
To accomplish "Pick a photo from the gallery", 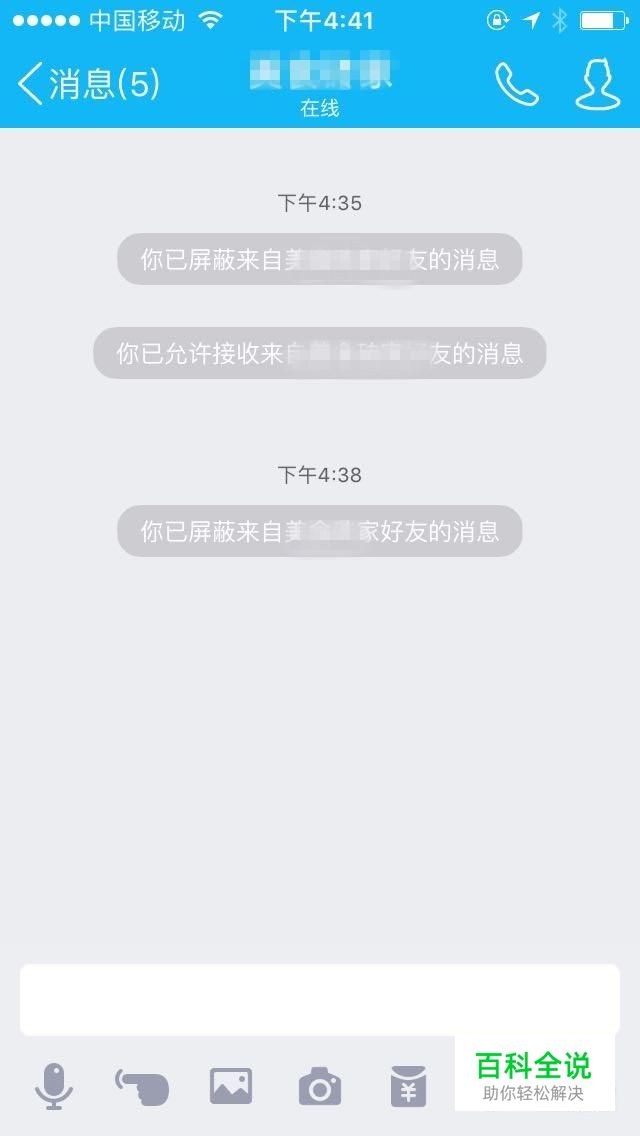I will pos(231,1086).
